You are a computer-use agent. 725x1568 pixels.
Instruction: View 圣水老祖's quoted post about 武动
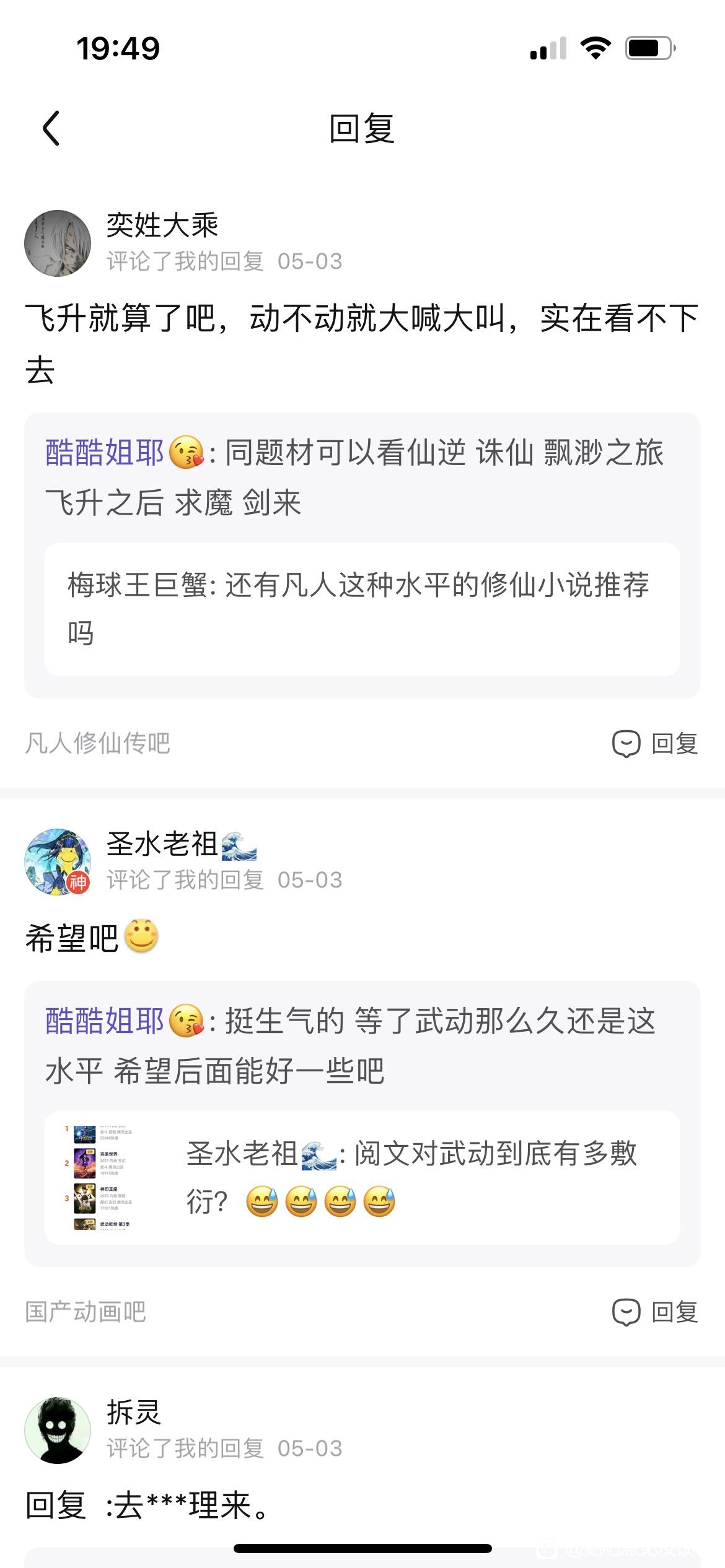click(362, 1178)
